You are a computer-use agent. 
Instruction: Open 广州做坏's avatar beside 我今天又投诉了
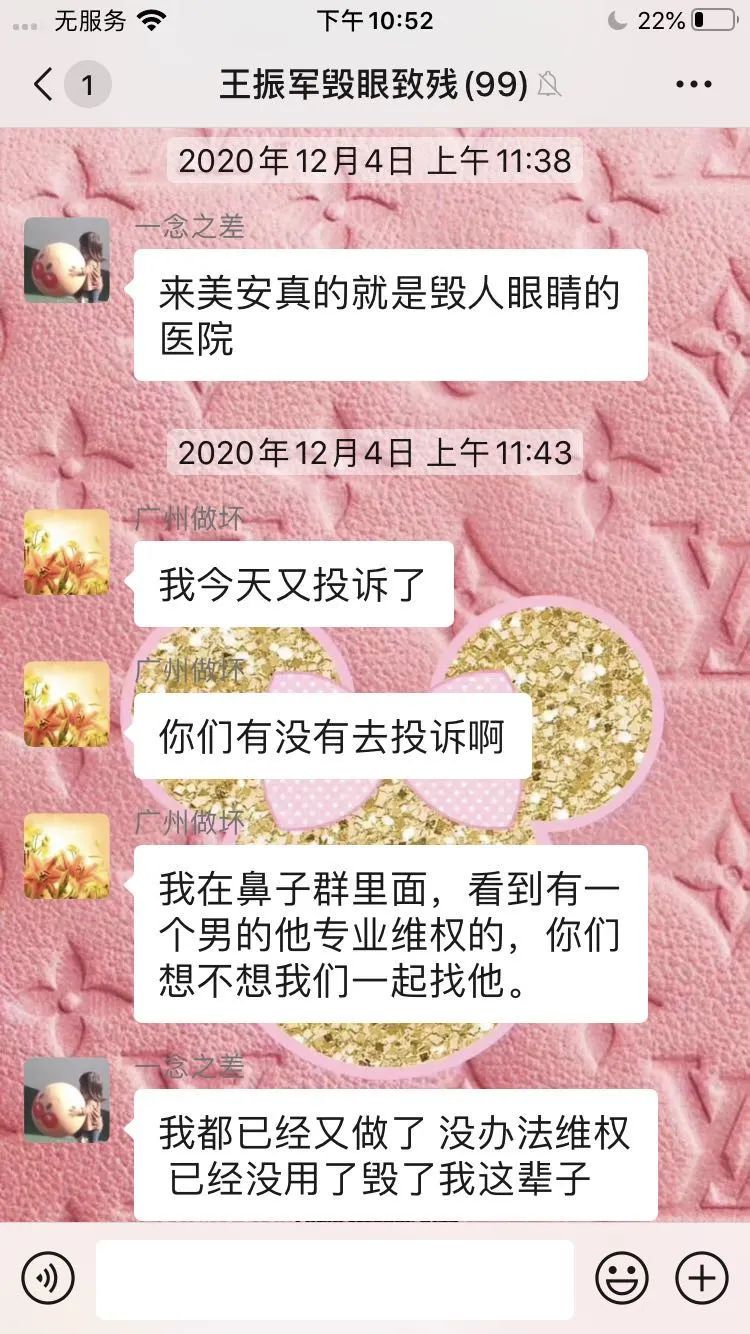click(x=67, y=552)
